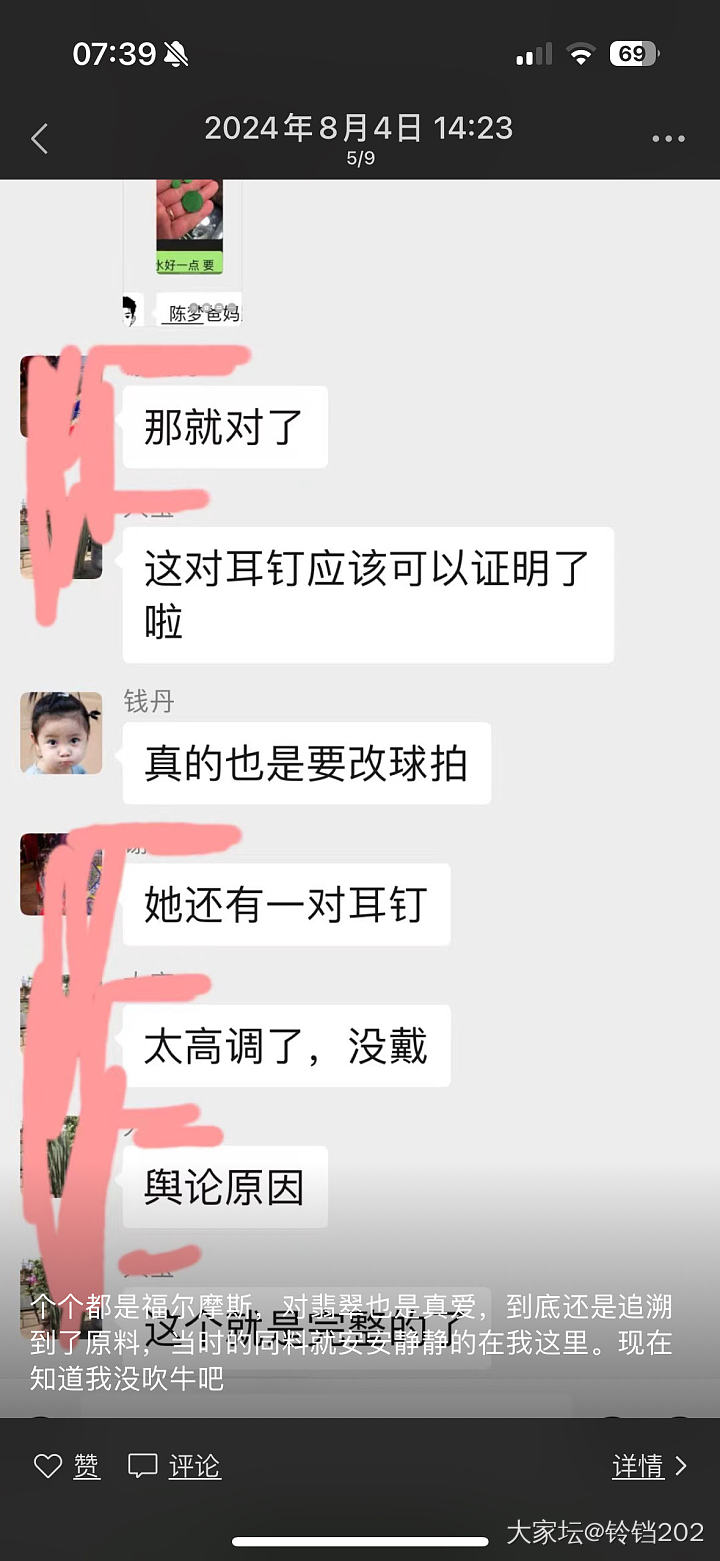Like this post with 赞
Image resolution: width=720 pixels, height=1561 pixels.
click(68, 1466)
